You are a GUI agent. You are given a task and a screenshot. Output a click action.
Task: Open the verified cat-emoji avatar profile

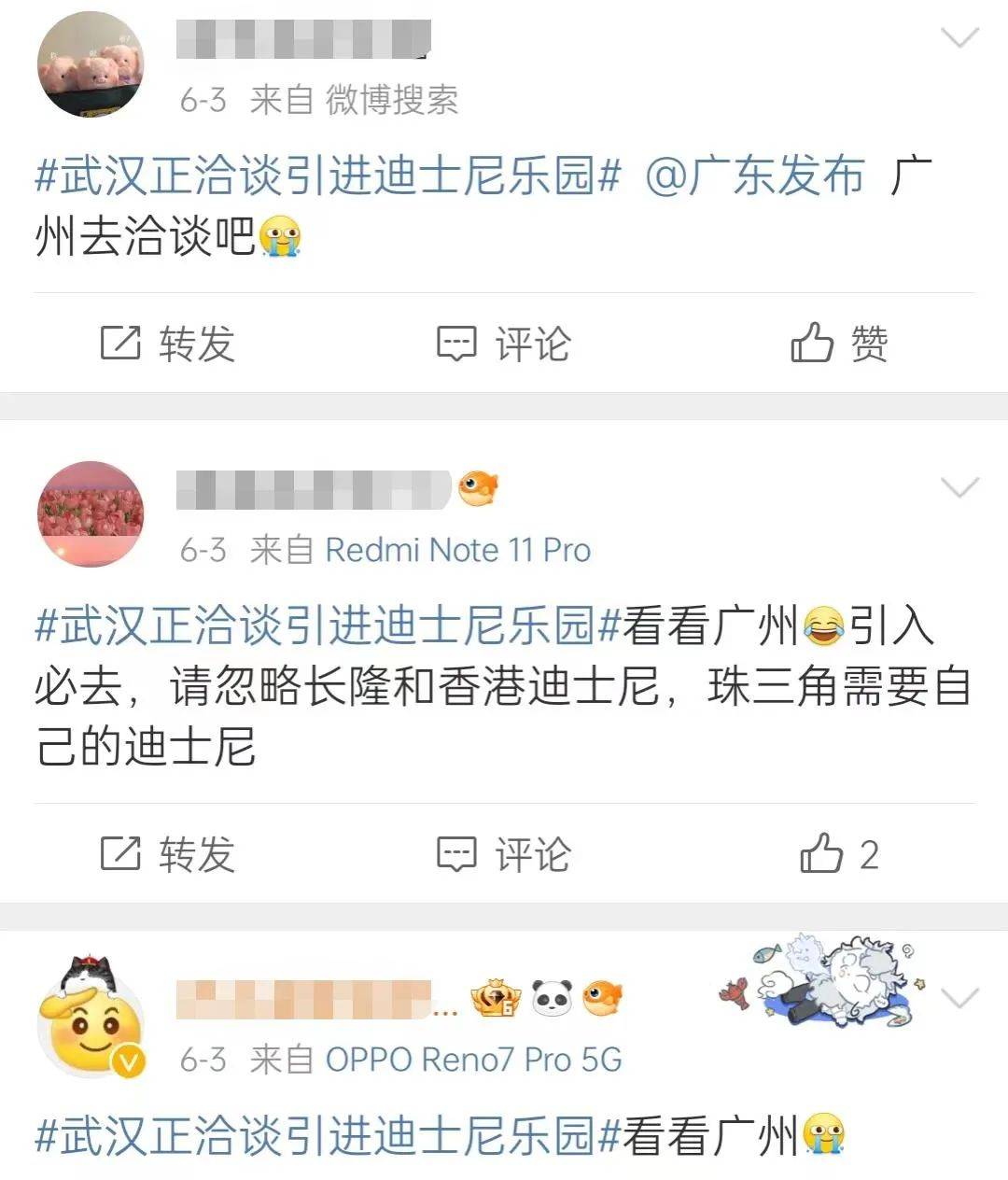click(91, 1018)
